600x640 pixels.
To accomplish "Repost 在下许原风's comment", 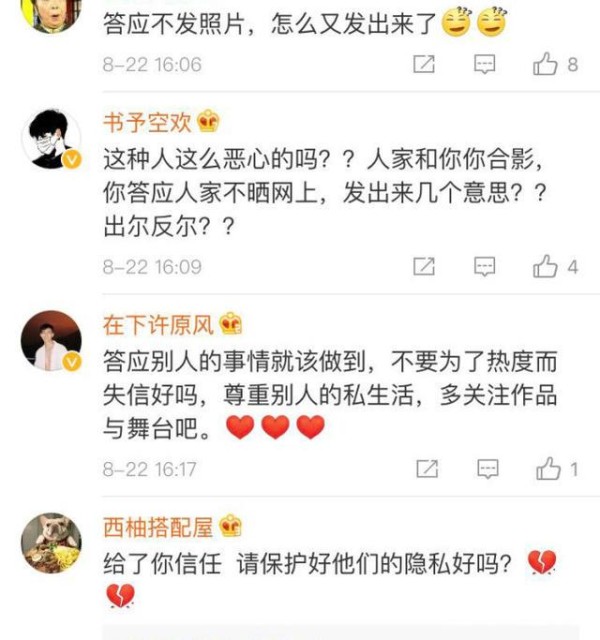I will coord(424,469).
